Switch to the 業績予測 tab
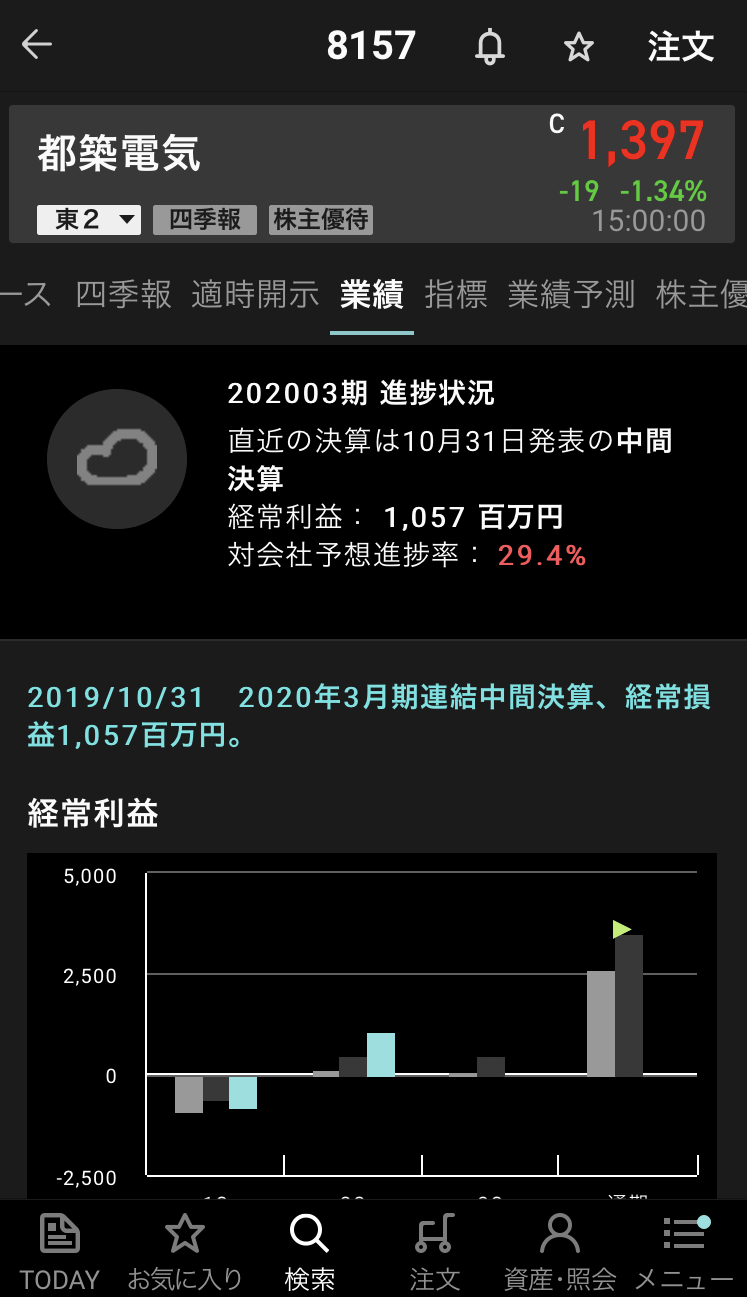This screenshot has width=747, height=1297. click(571, 295)
